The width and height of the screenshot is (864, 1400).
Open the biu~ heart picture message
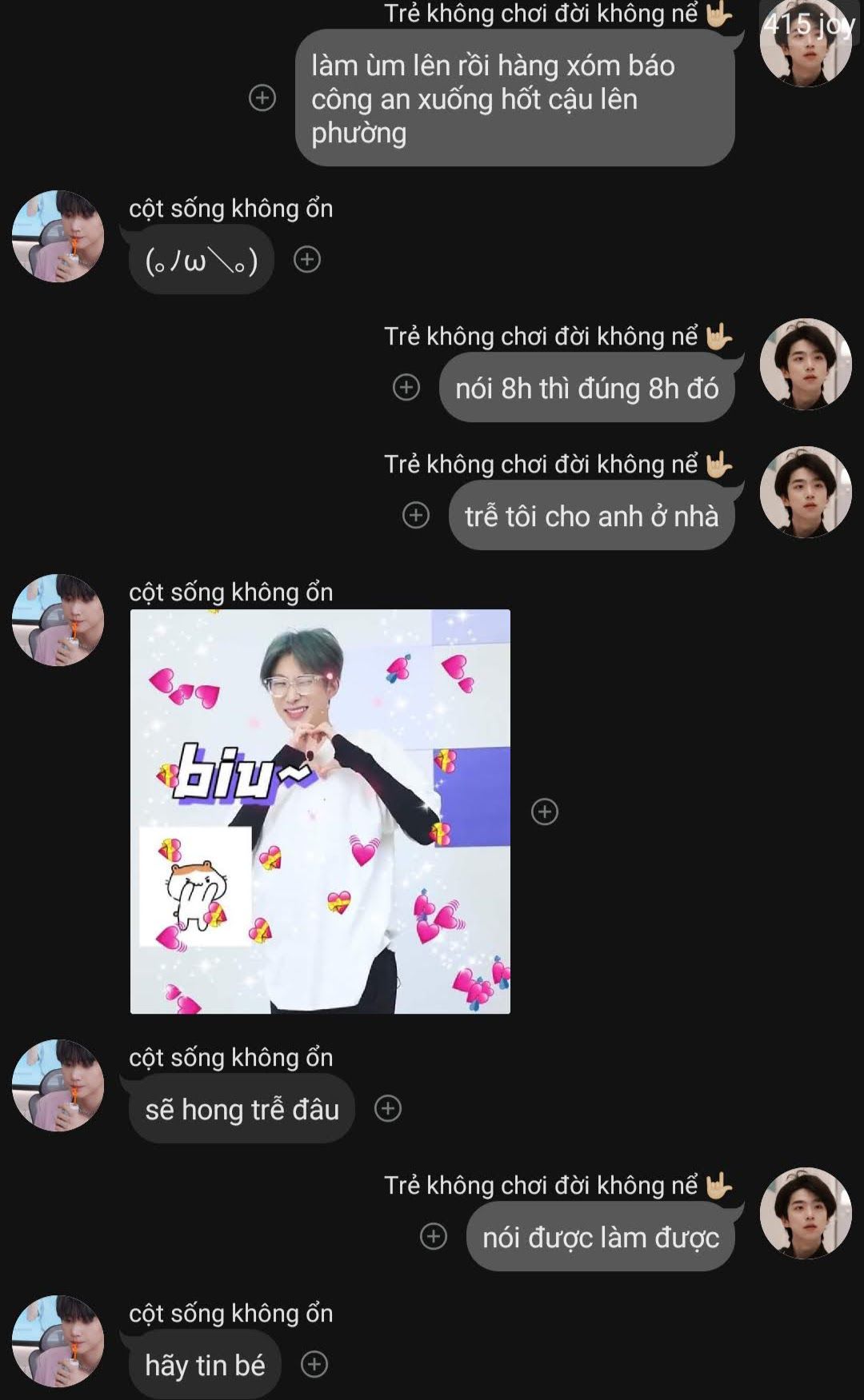(x=320, y=812)
